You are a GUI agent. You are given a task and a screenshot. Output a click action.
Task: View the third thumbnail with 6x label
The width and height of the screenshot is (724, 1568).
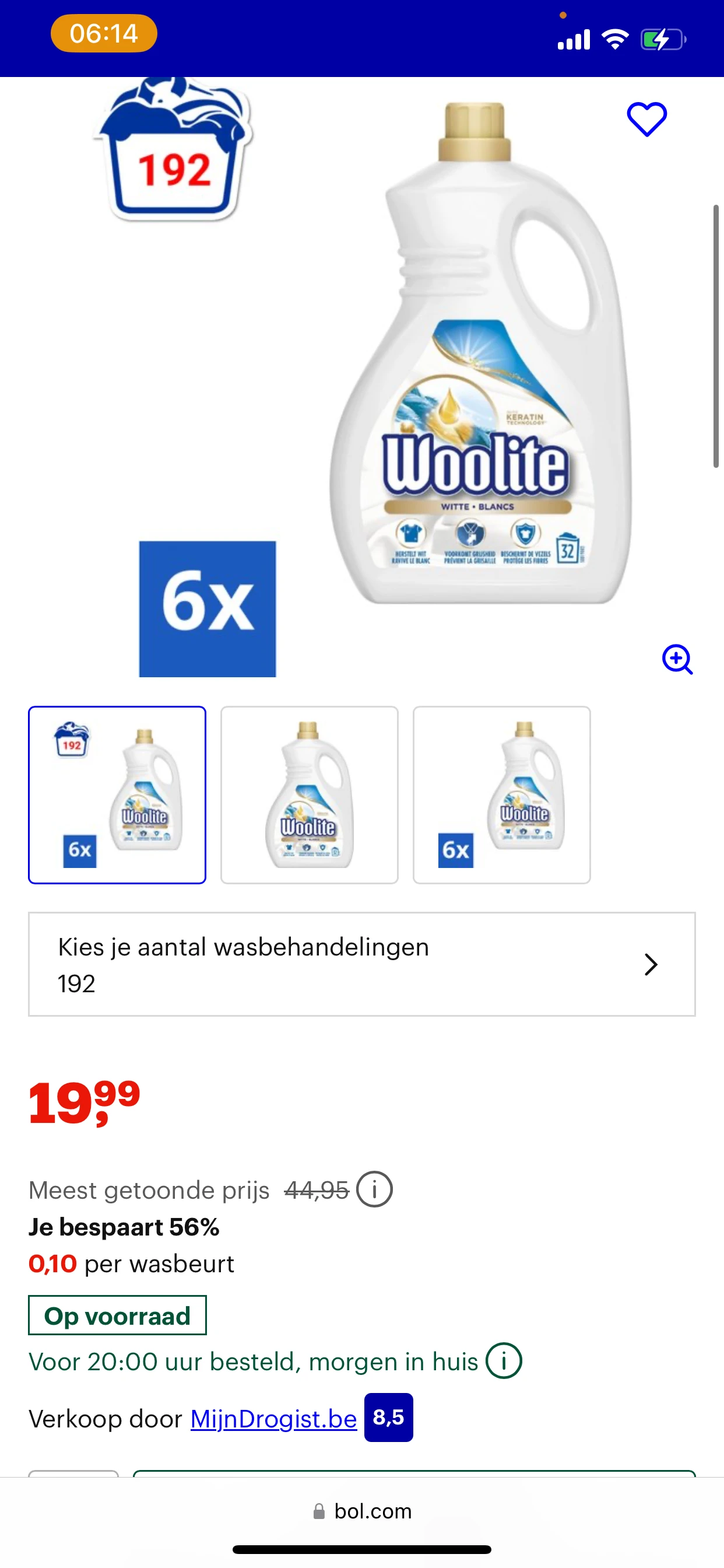[501, 795]
